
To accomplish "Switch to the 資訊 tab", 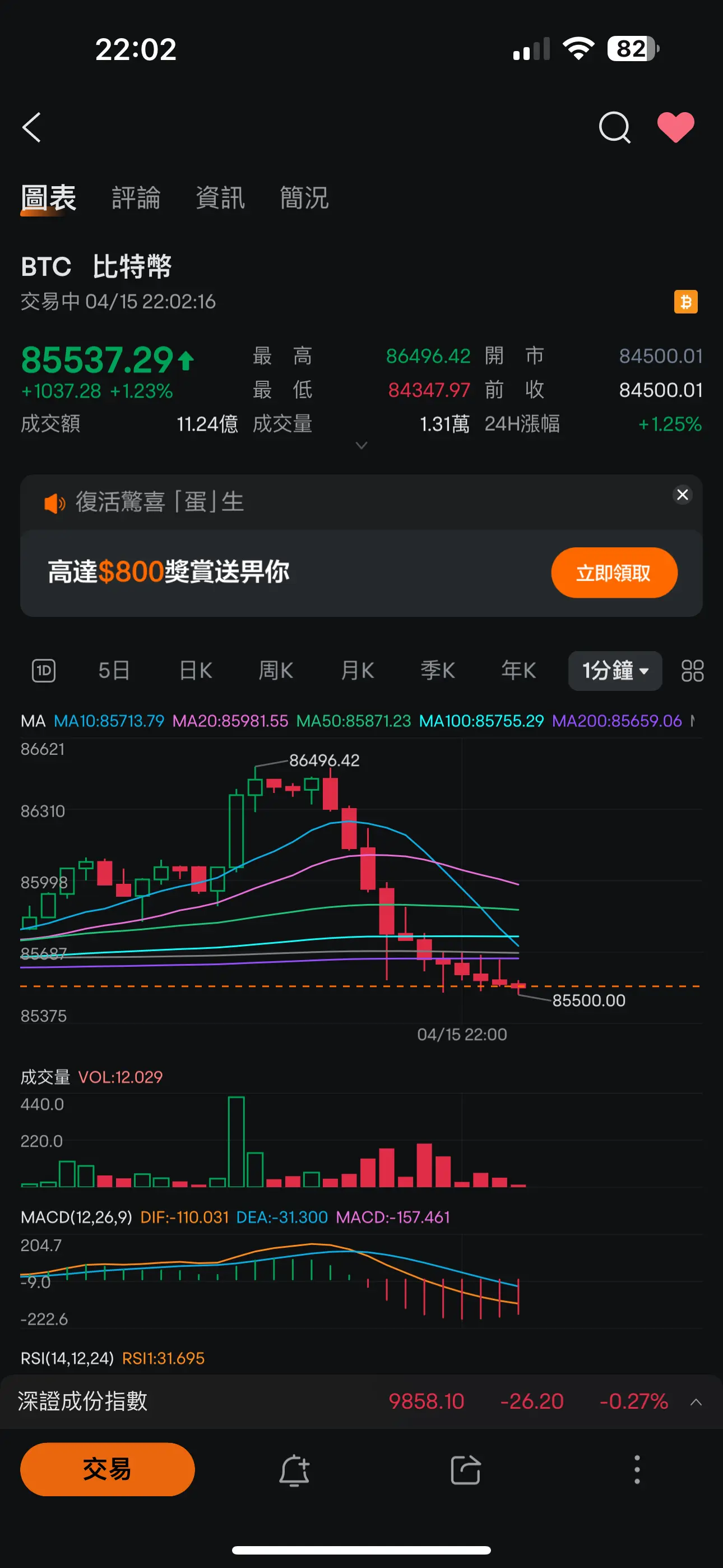I will [220, 198].
